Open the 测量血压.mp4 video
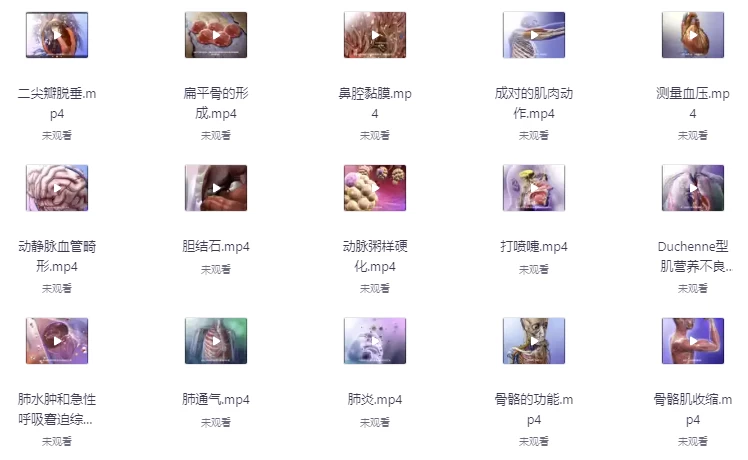 click(692, 35)
